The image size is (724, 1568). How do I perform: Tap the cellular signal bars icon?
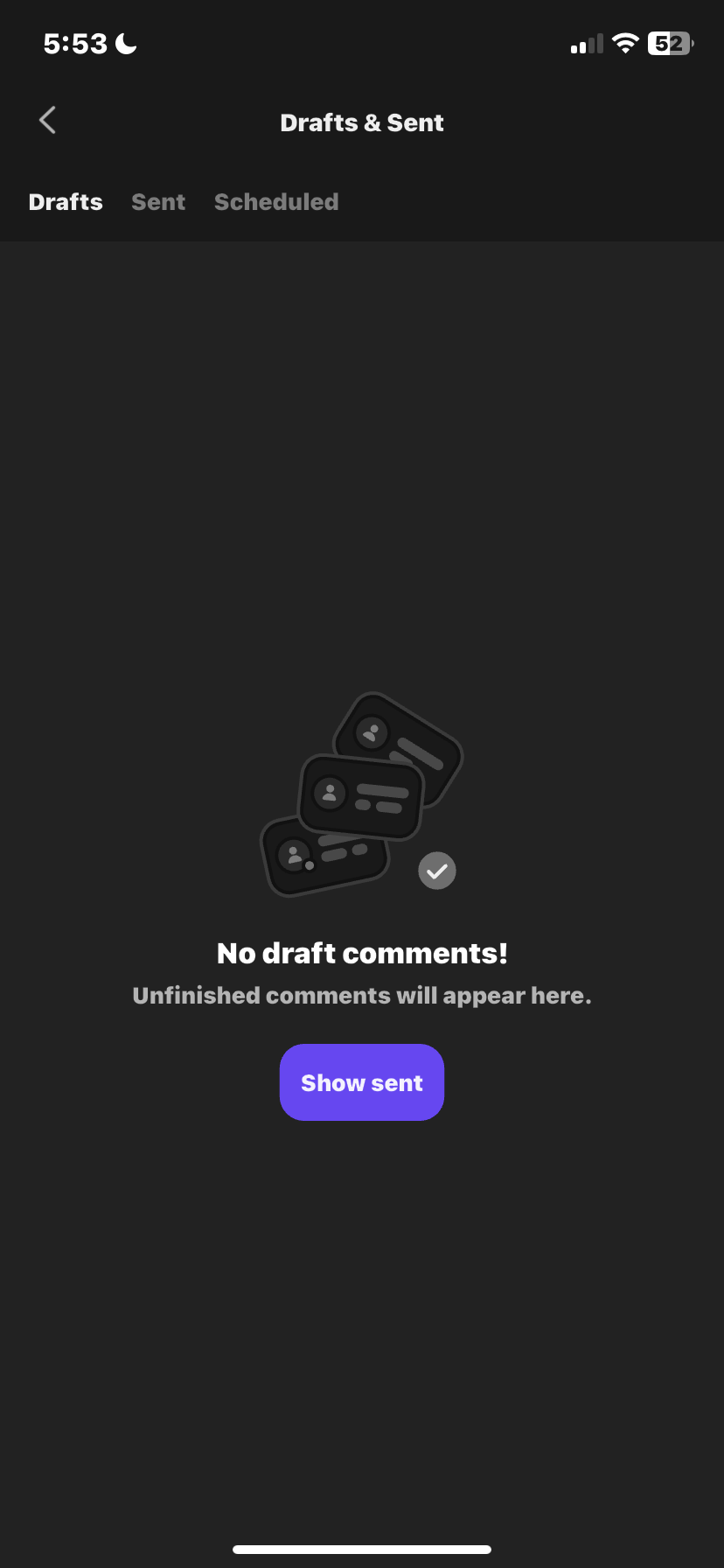coord(586,42)
